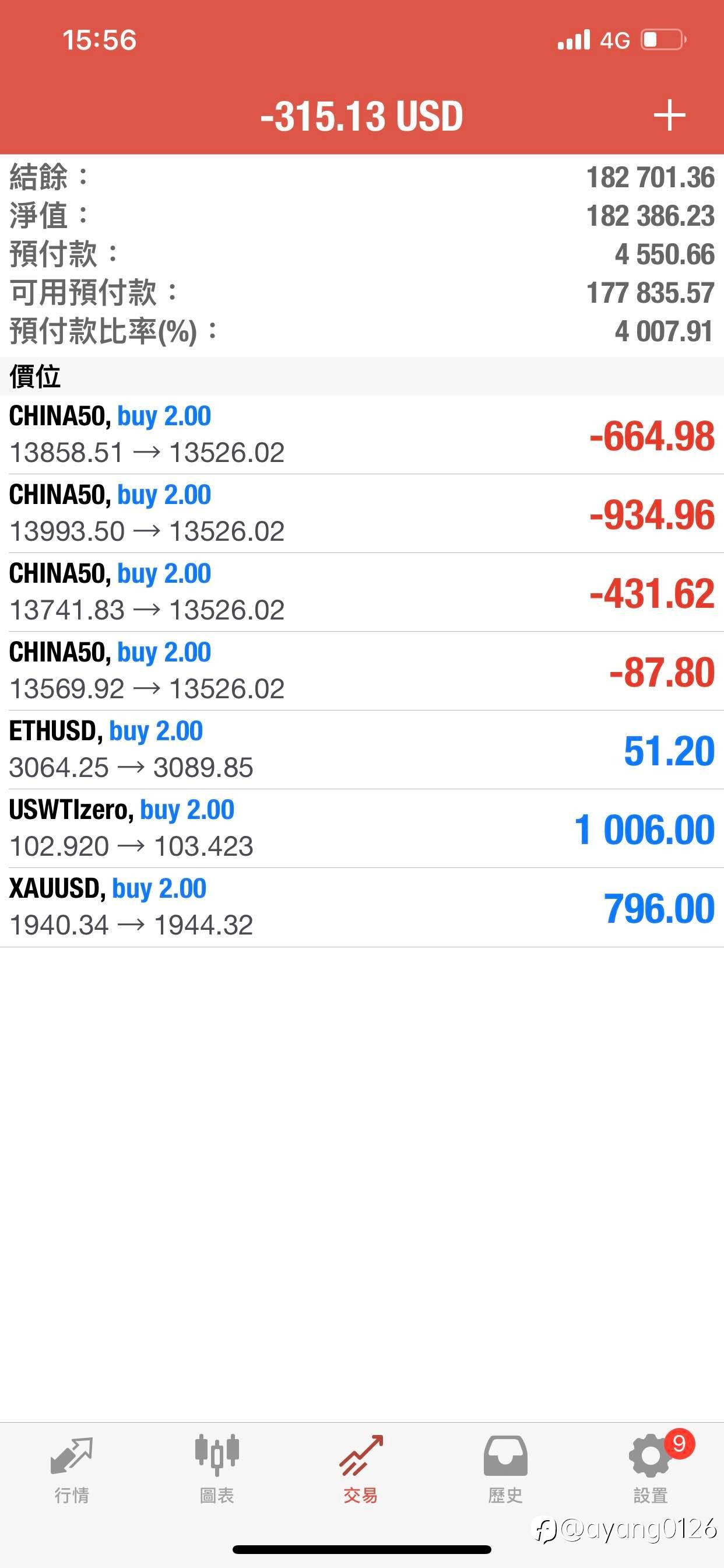Select the CHINA50 position opened at 13993.50
Screen dimensions: 724x1568
[362, 513]
